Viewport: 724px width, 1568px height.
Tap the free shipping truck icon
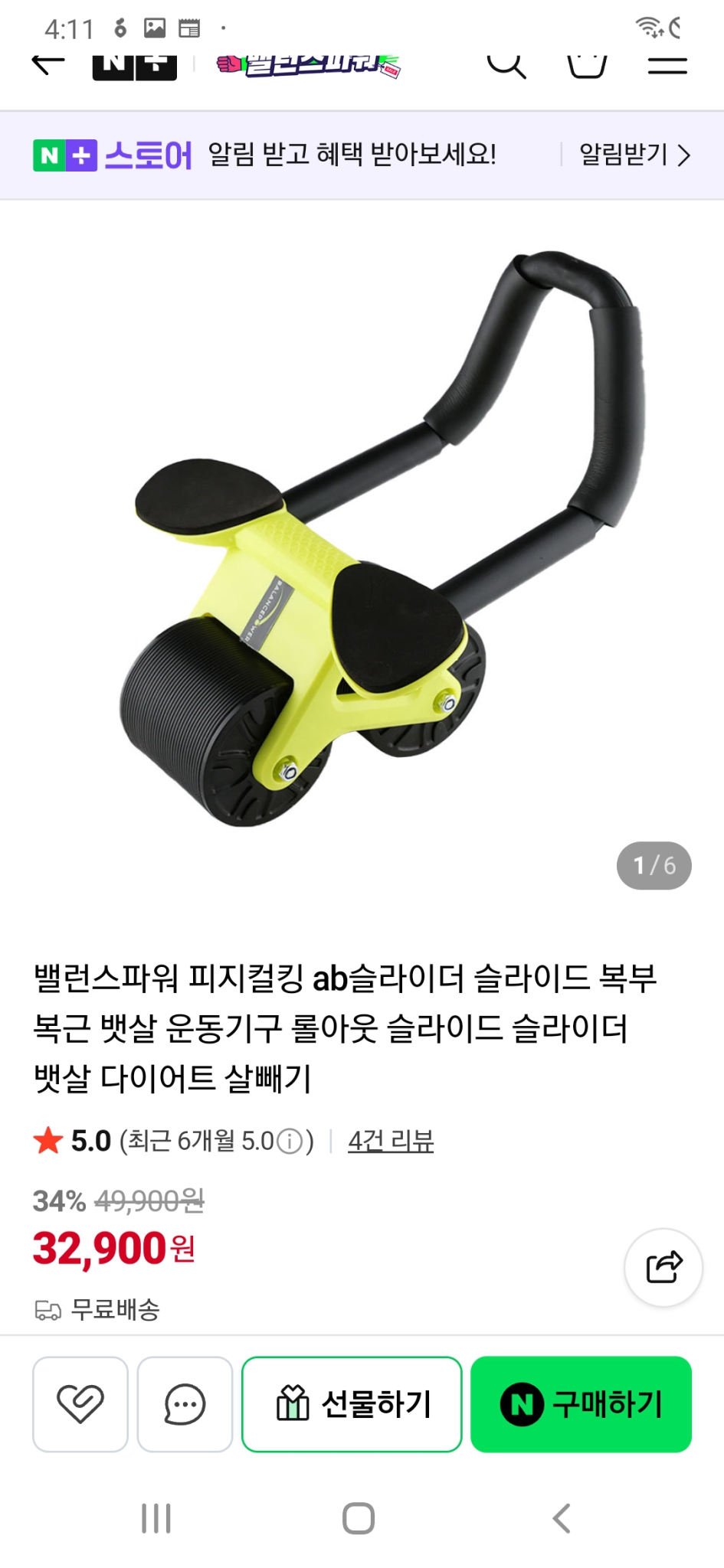(x=48, y=1310)
